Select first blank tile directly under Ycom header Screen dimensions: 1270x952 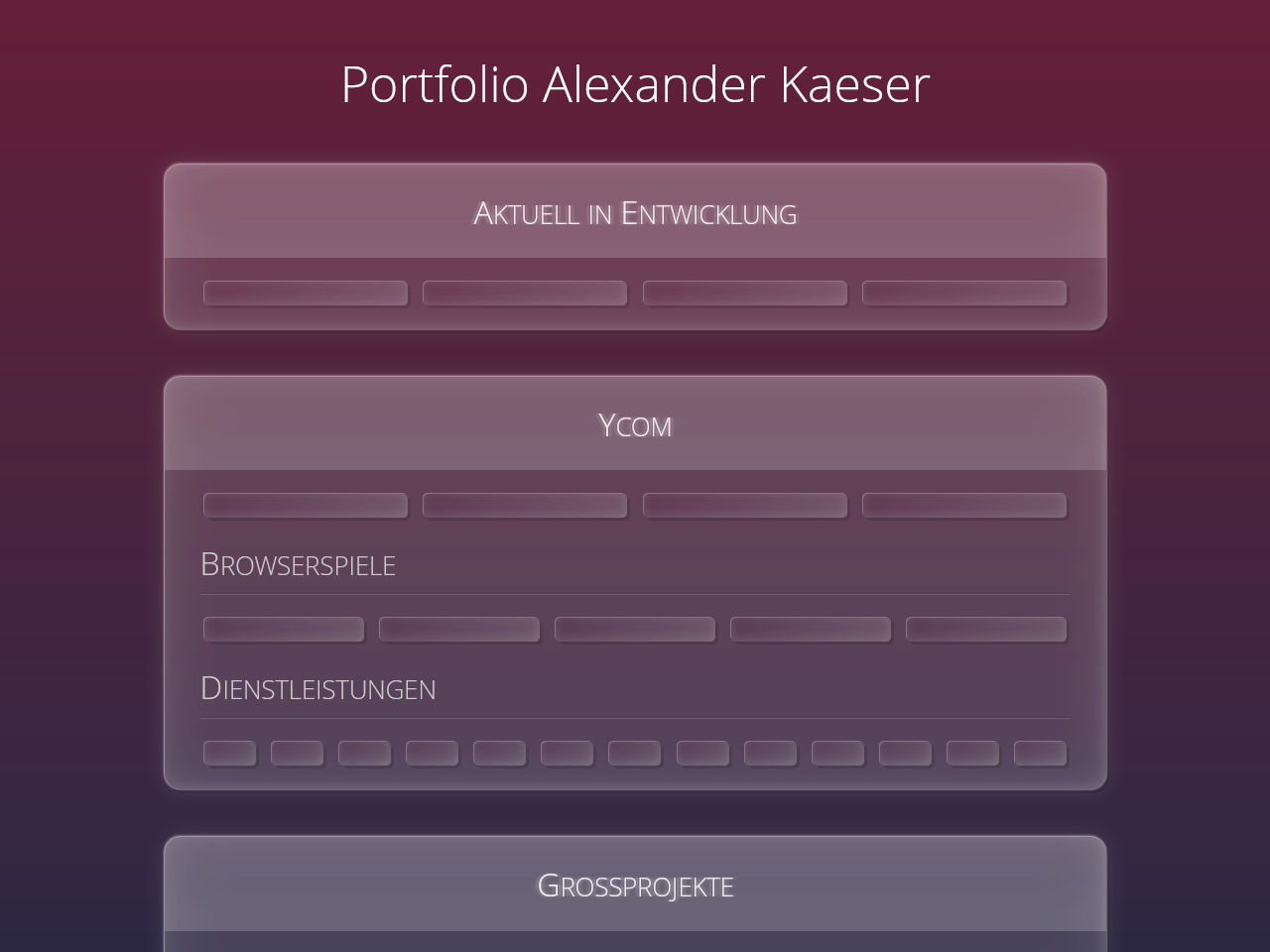306,505
